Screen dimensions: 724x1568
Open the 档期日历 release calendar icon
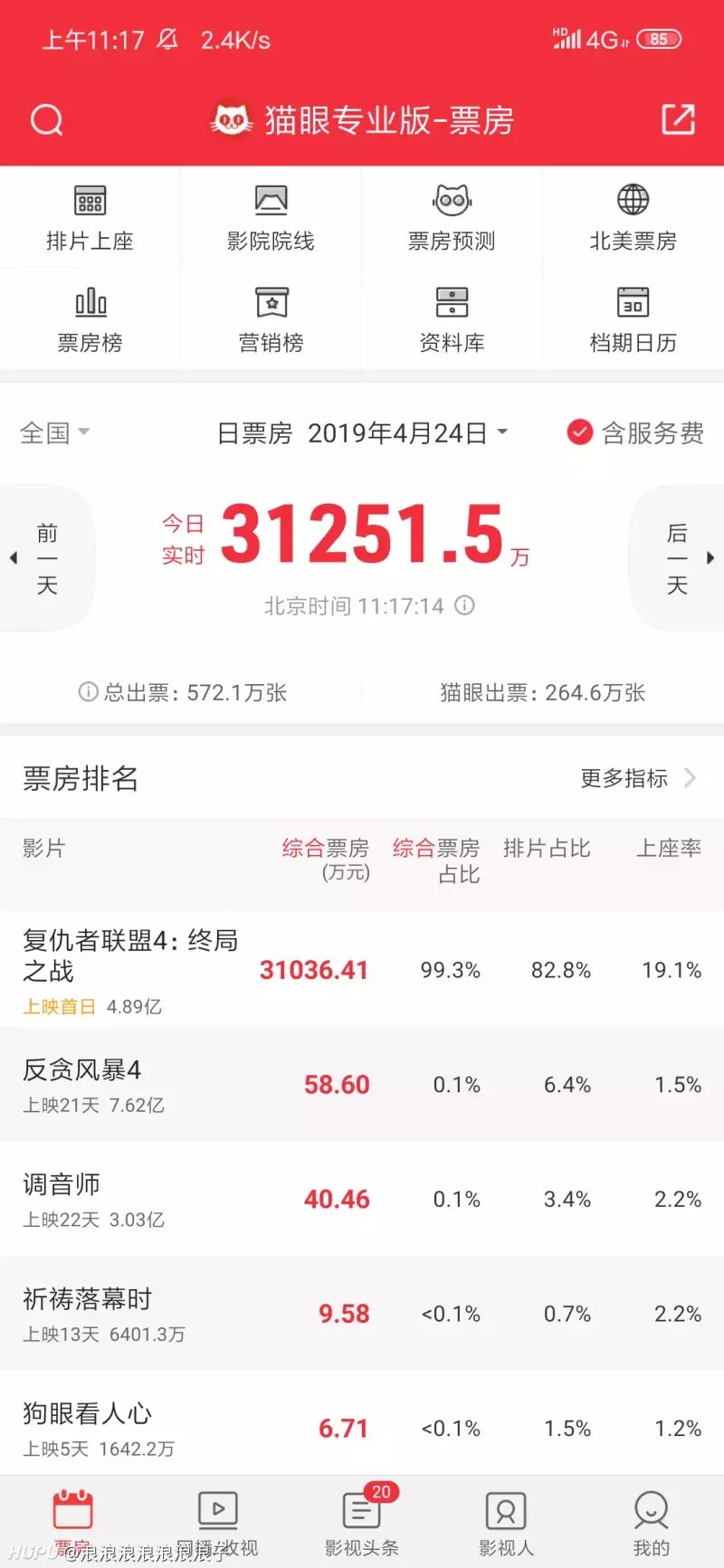(633, 318)
